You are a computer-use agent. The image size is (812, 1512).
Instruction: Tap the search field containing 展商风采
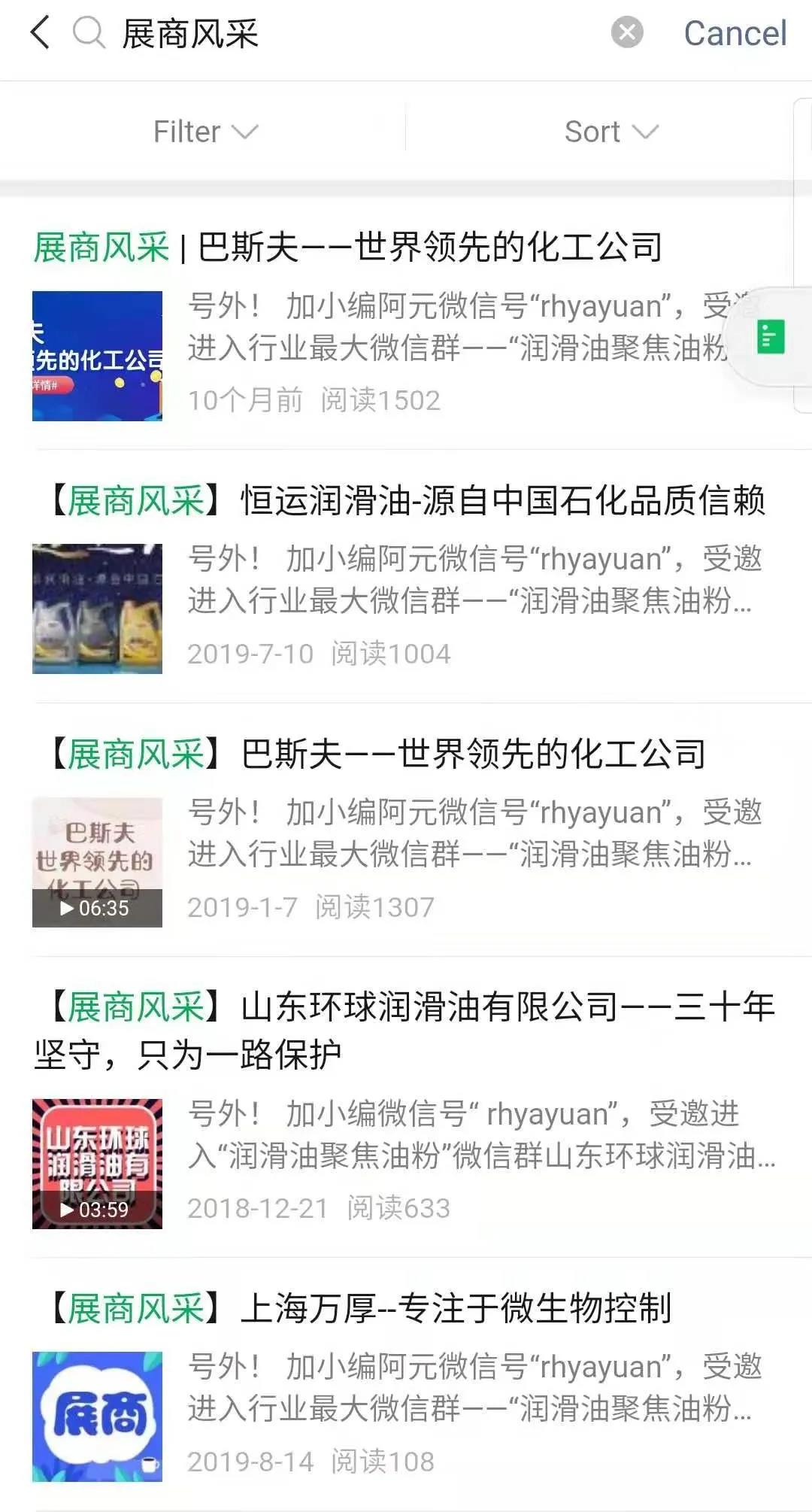click(x=338, y=34)
